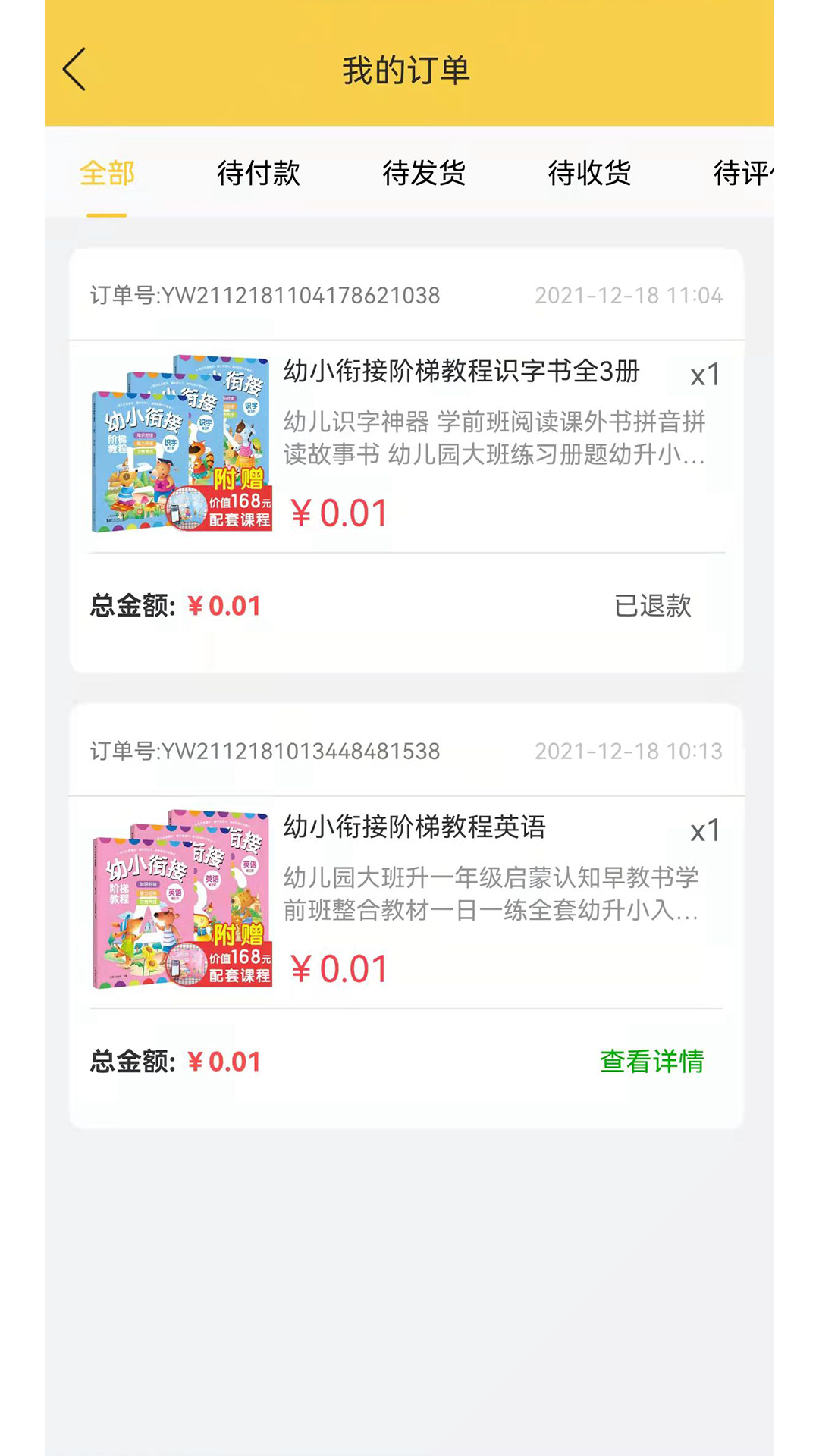The width and height of the screenshot is (819, 1456).
Task: Tap 查看详情 for the 英语 order
Action: coord(651,1062)
